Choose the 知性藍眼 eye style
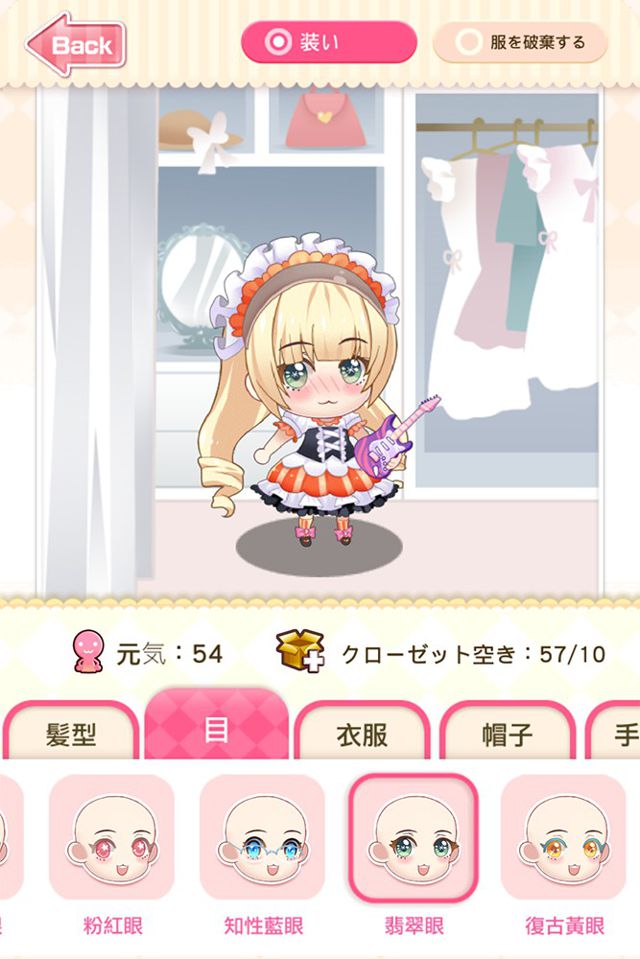The width and height of the screenshot is (640, 959). point(262,838)
